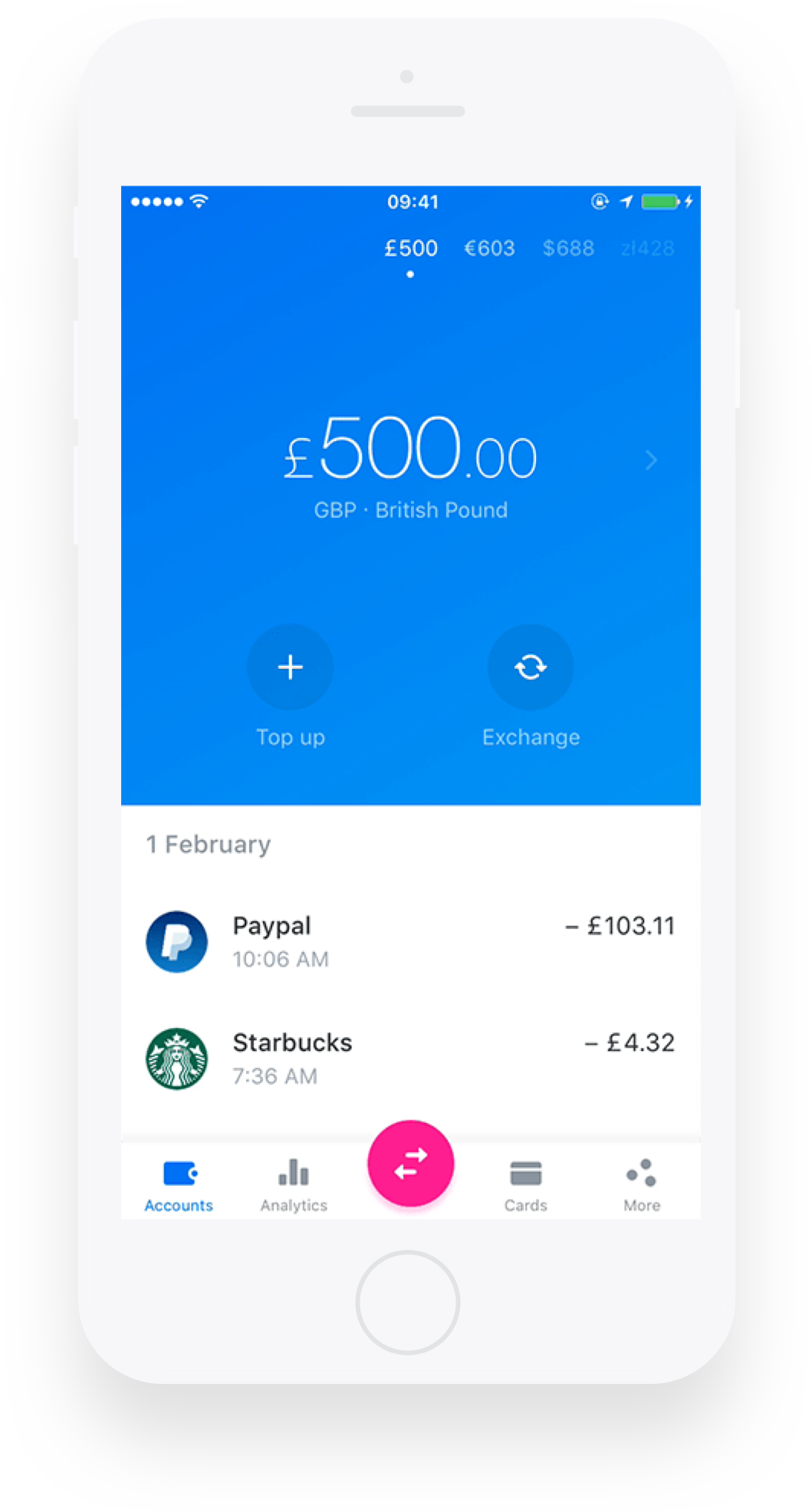View the Starbucks transaction details

pyautogui.click(x=410, y=1059)
